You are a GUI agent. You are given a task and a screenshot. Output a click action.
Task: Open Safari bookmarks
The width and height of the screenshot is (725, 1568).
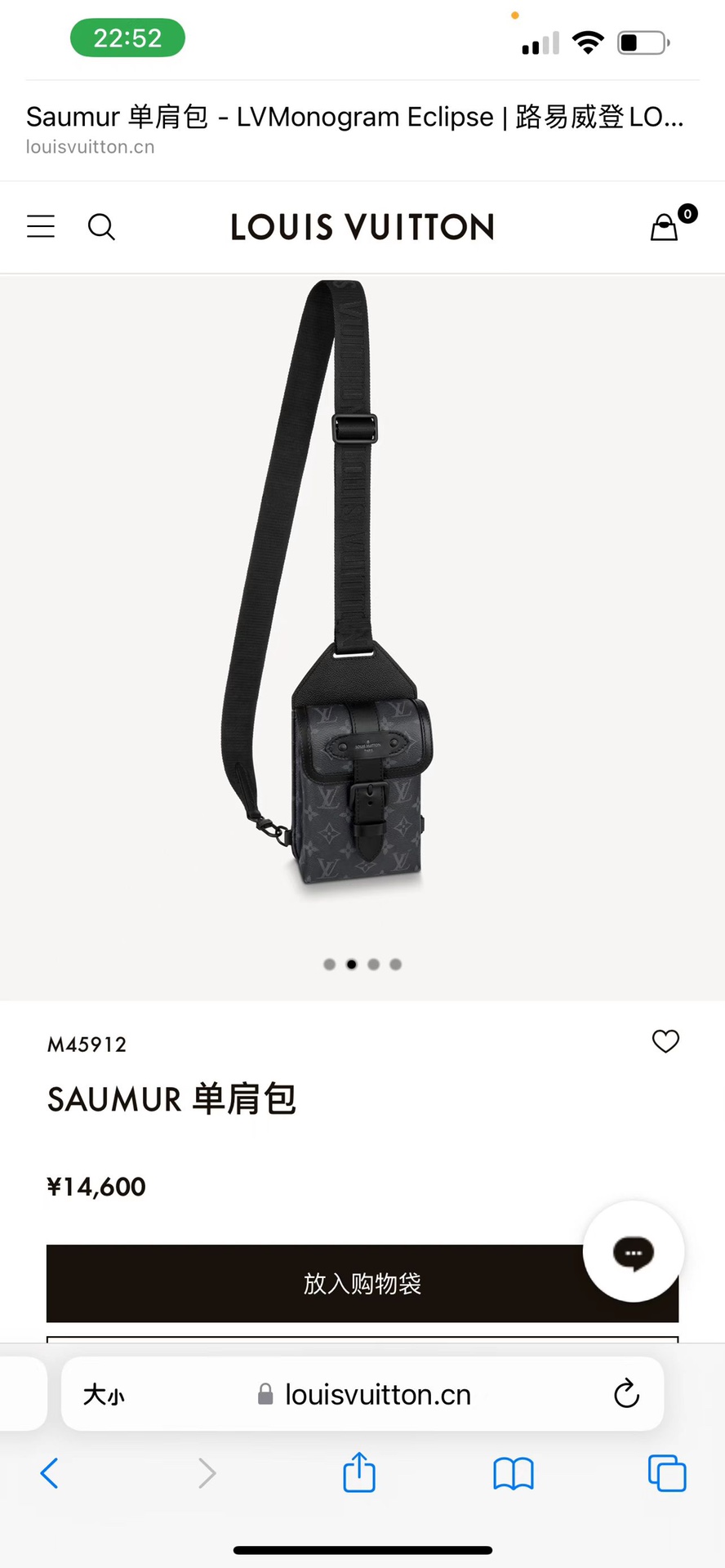[x=514, y=1473]
